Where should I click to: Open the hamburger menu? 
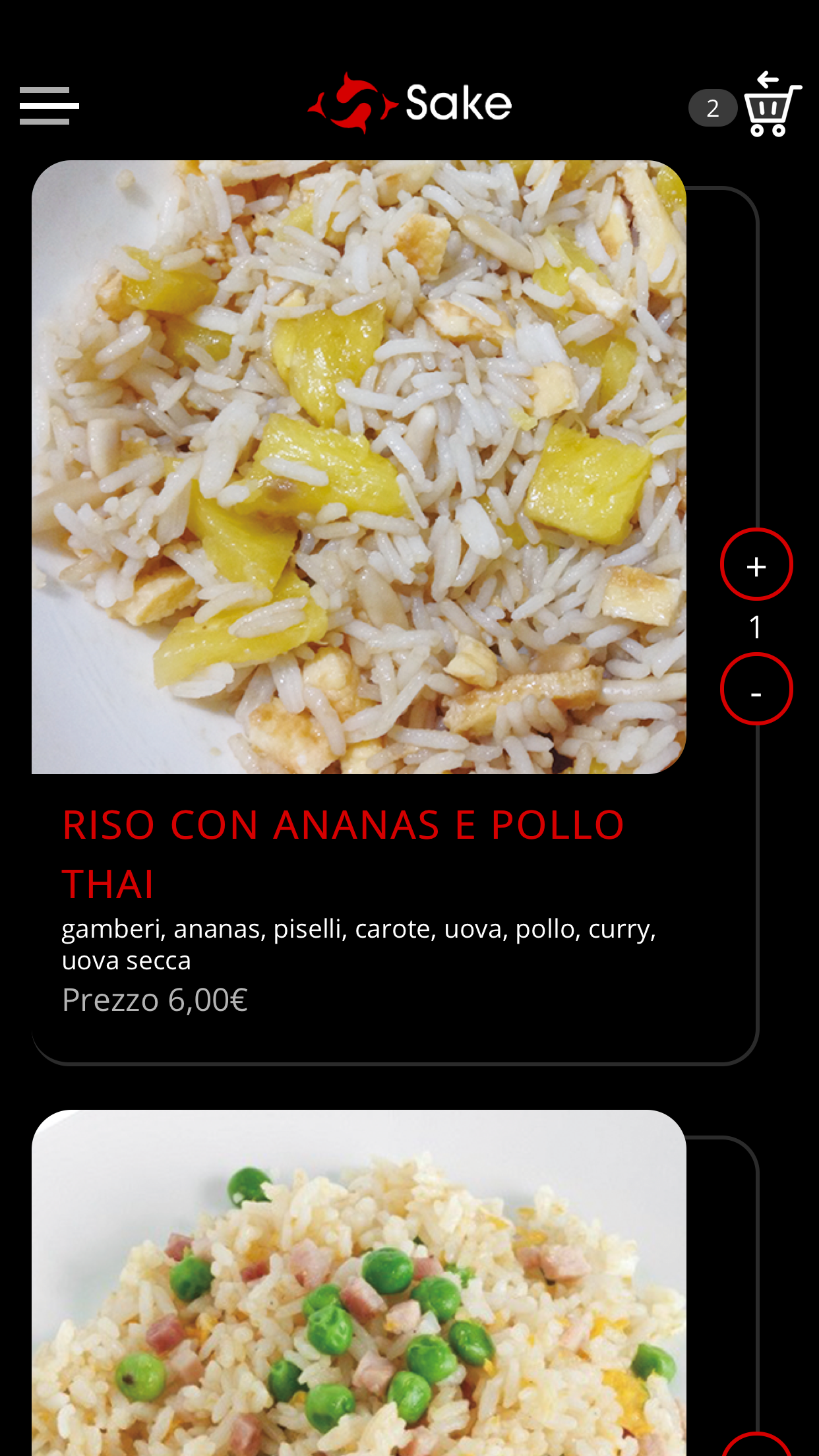49,106
